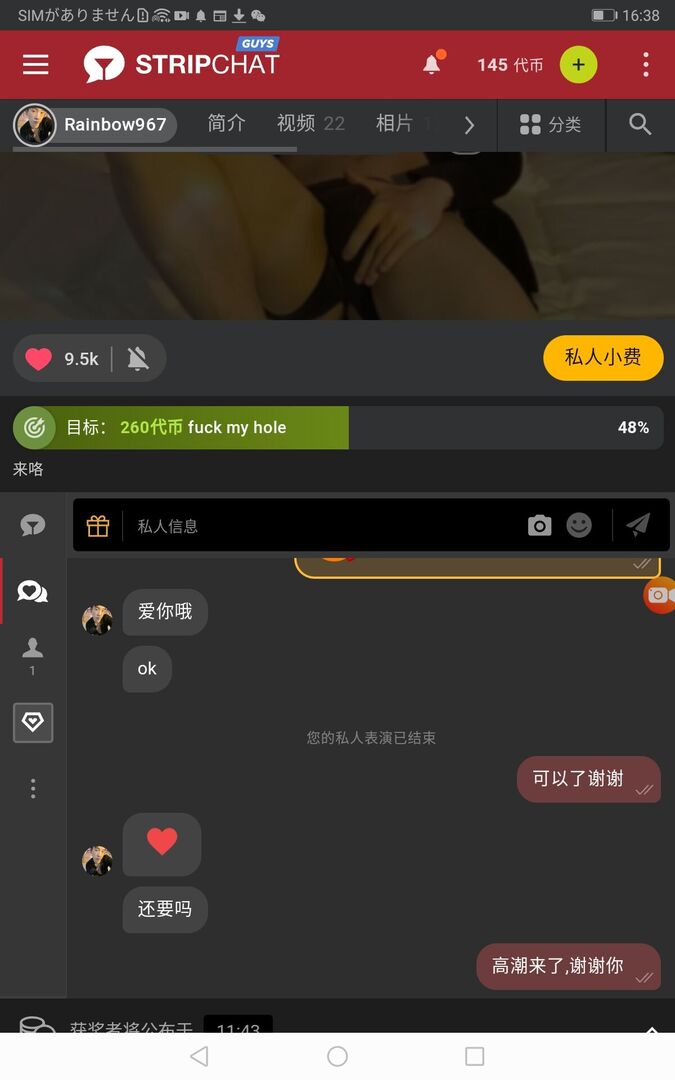The width and height of the screenshot is (675, 1080).
Task: Go back using the system back button
Action: click(199, 1056)
